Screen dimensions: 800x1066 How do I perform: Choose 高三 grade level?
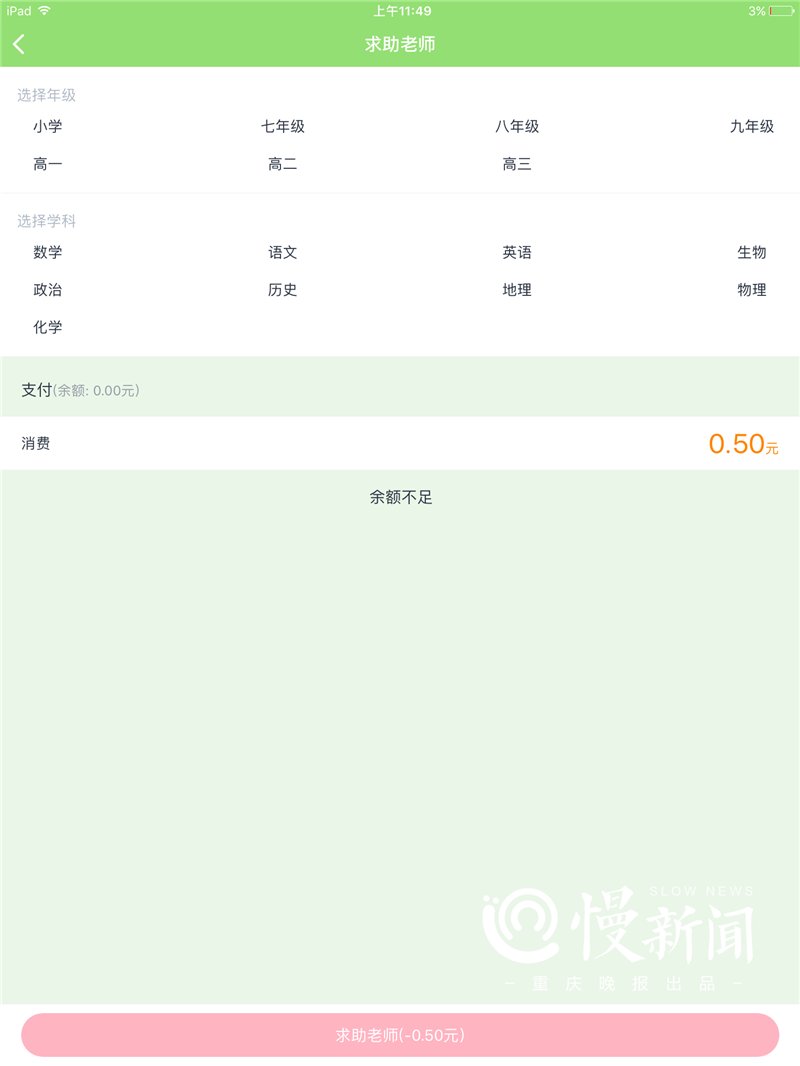click(x=518, y=163)
